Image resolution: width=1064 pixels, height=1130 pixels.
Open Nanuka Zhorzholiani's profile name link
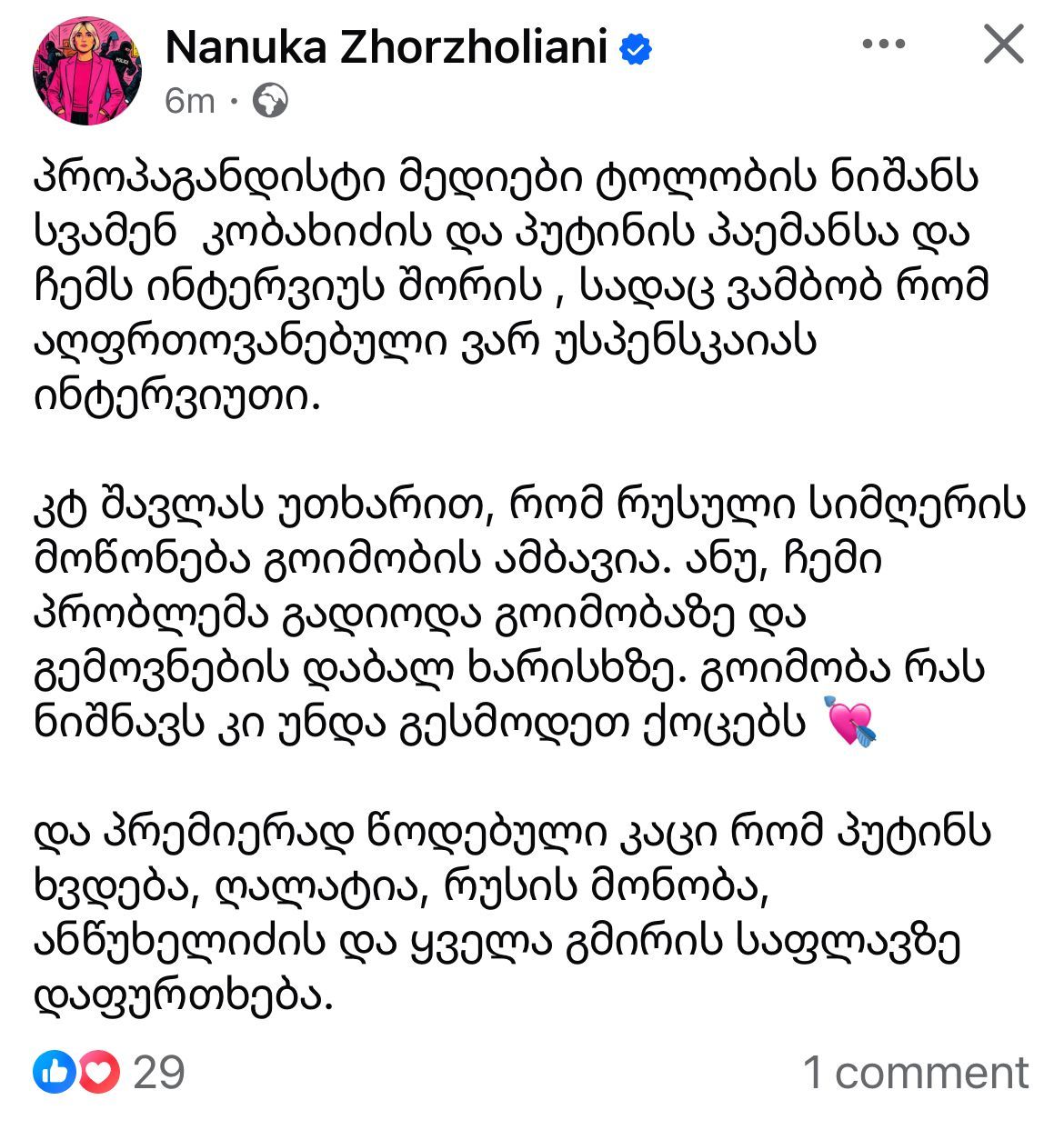pos(386,47)
